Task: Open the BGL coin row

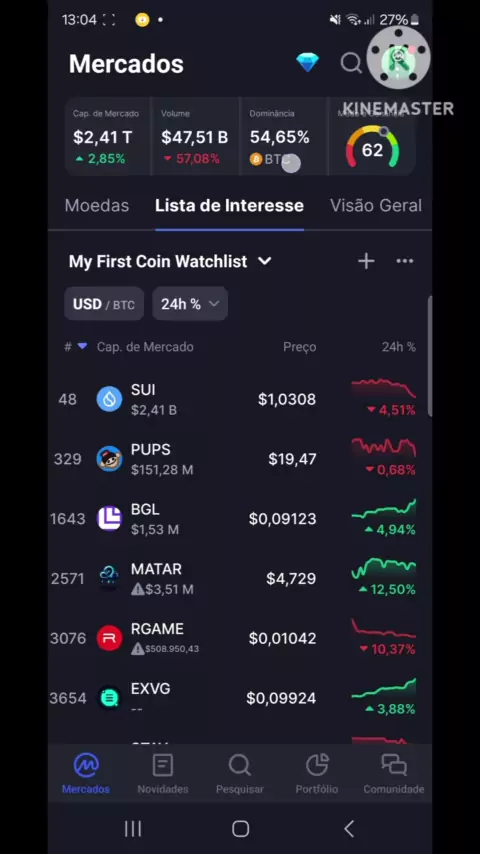Action: (x=240, y=519)
